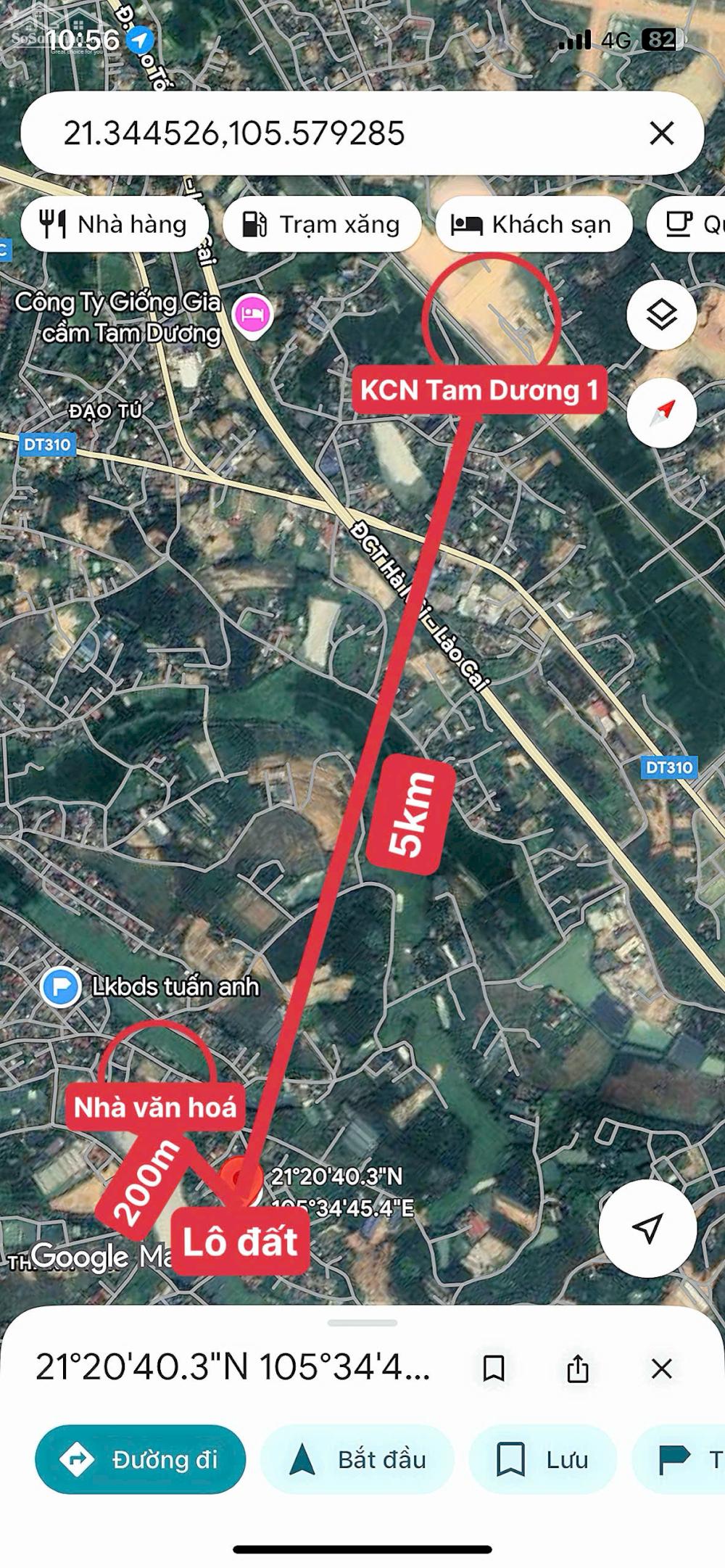This screenshot has width=725, height=1568.
Task: Open the map layers switcher icon
Action: point(661,315)
